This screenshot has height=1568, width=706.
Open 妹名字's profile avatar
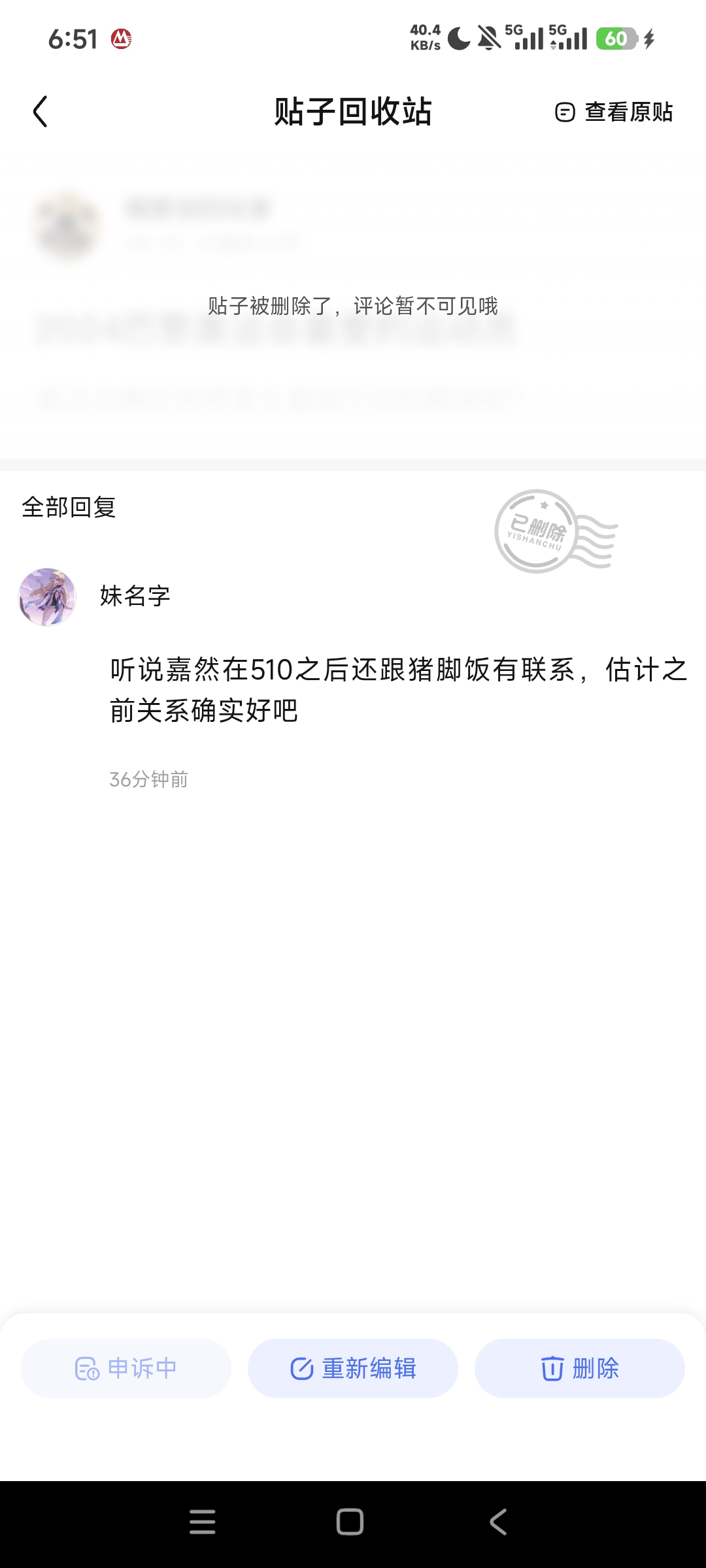click(x=47, y=597)
